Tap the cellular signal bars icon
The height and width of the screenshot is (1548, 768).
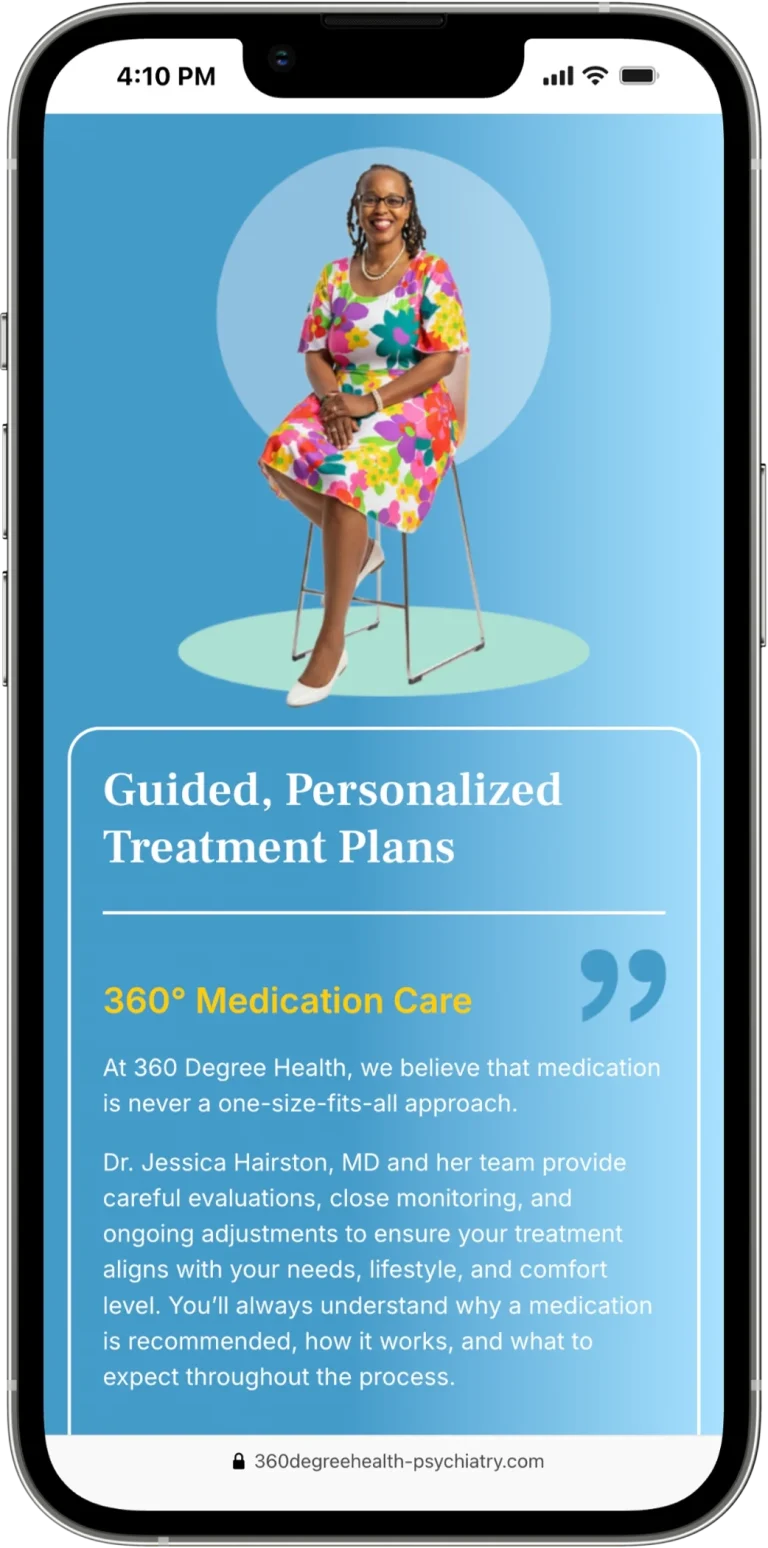tap(557, 75)
